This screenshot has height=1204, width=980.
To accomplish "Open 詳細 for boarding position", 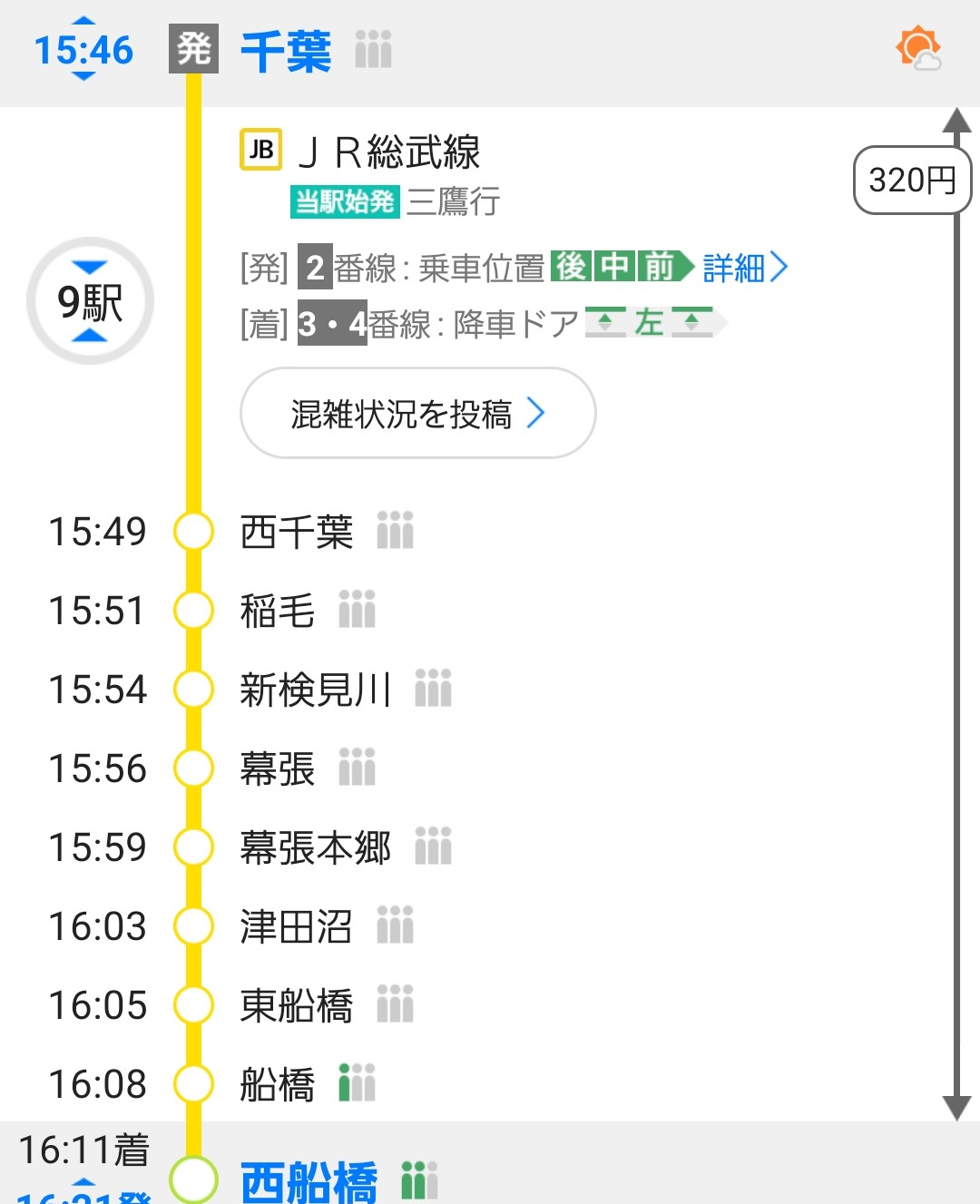I will pyautogui.click(x=745, y=268).
